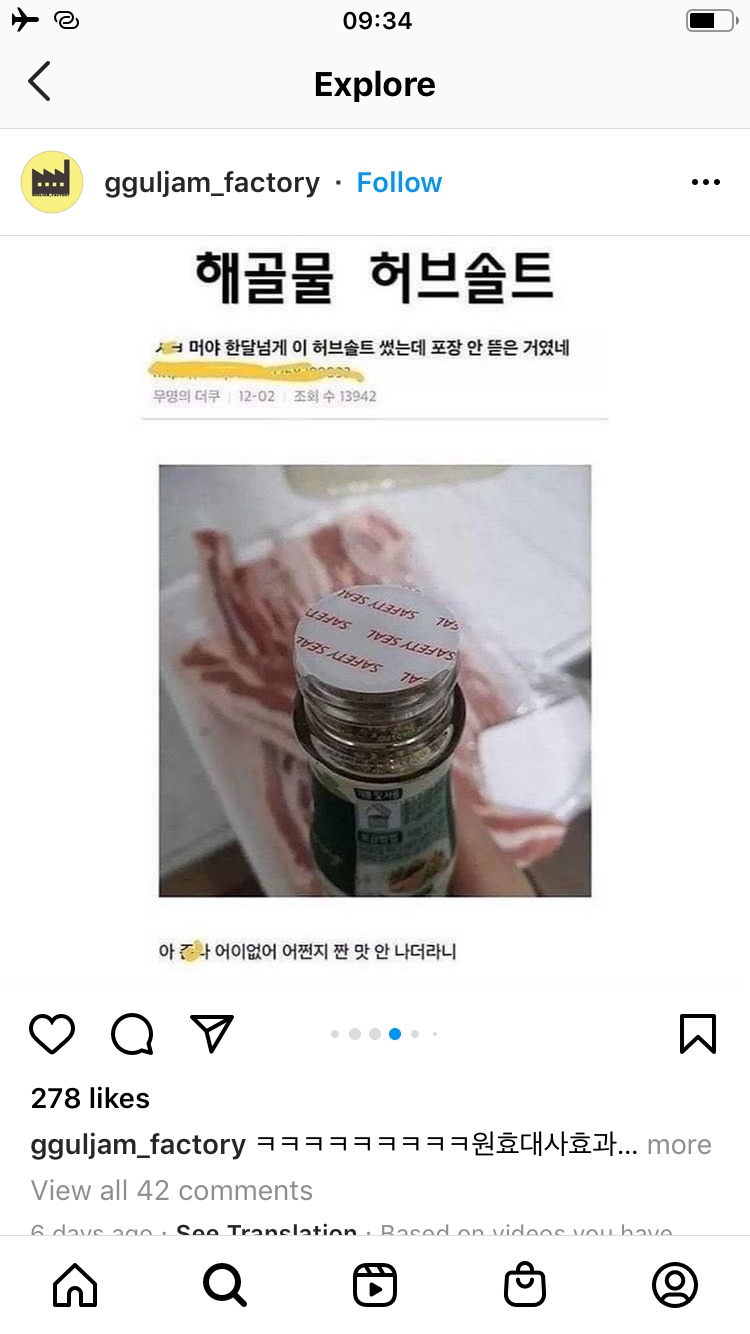
Task: Open the Reels tab
Action: [375, 1285]
